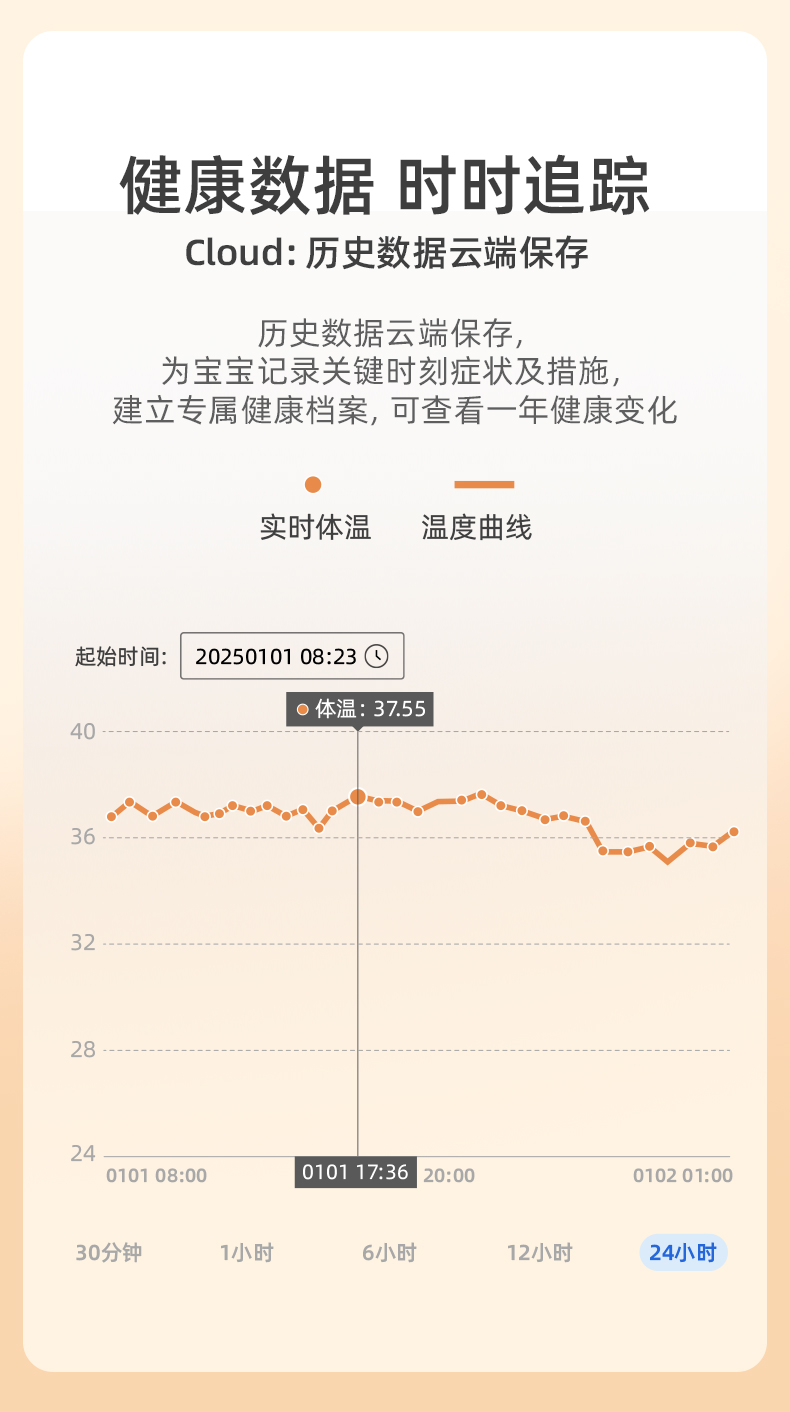Click the highlighted data point showing 37.55
Screen dimensions: 790x1412
point(358,797)
